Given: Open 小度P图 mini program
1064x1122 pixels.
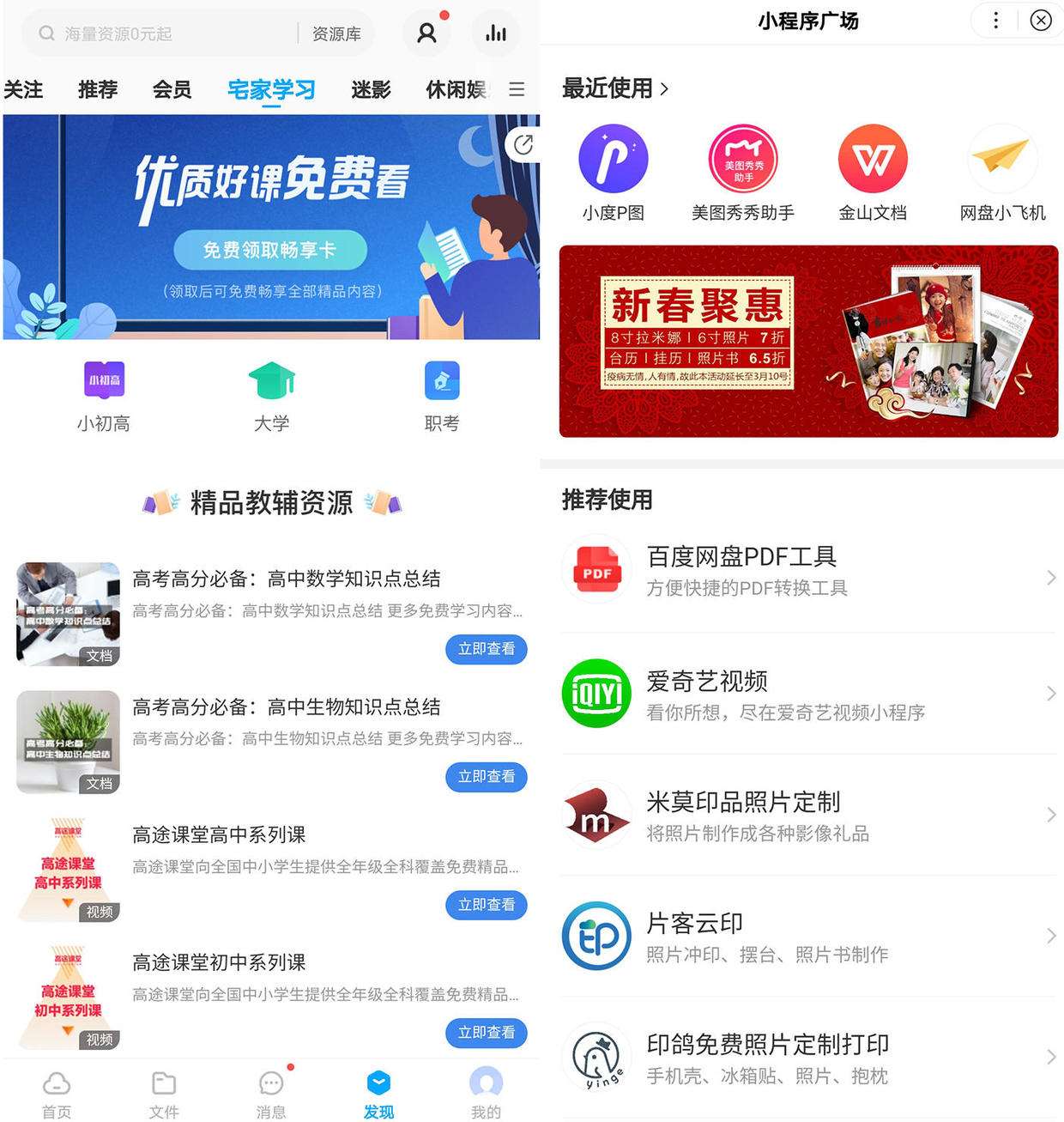Looking at the screenshot, I should (x=613, y=172).
